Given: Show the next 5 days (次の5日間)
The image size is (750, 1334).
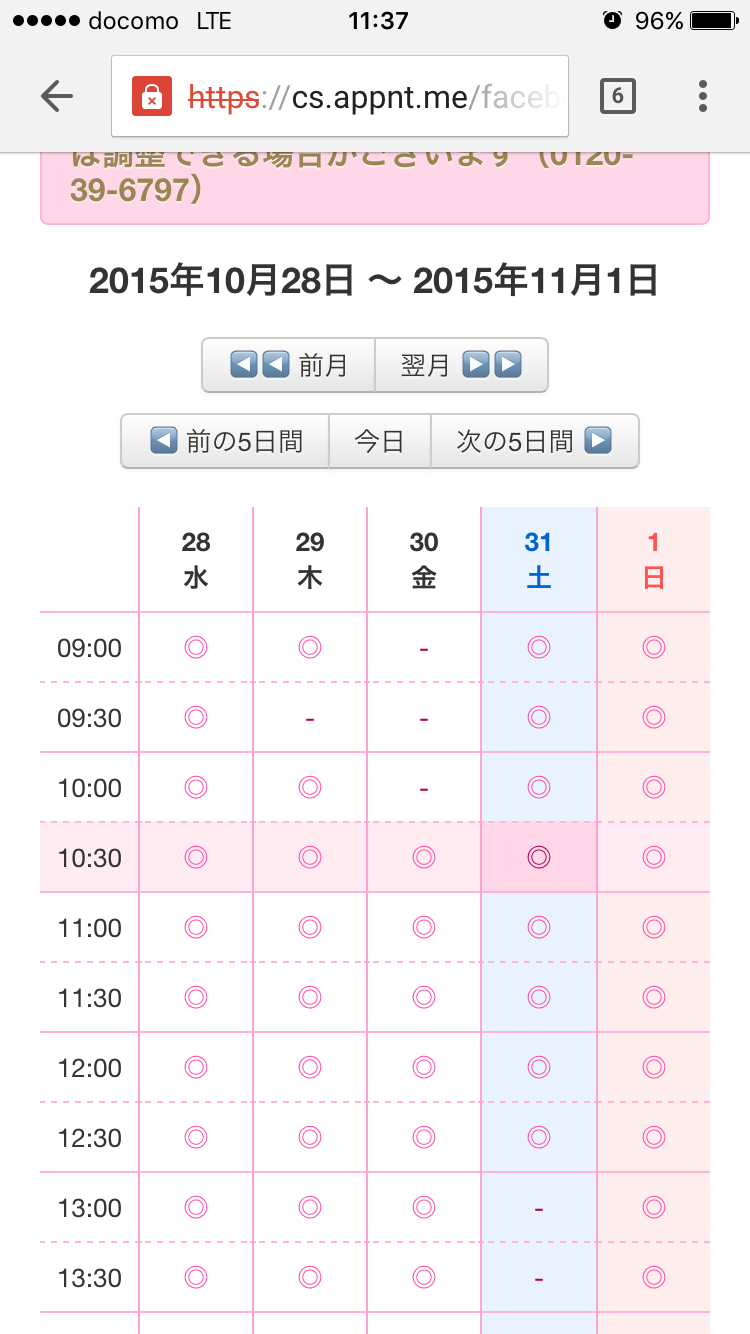Looking at the screenshot, I should click(534, 441).
